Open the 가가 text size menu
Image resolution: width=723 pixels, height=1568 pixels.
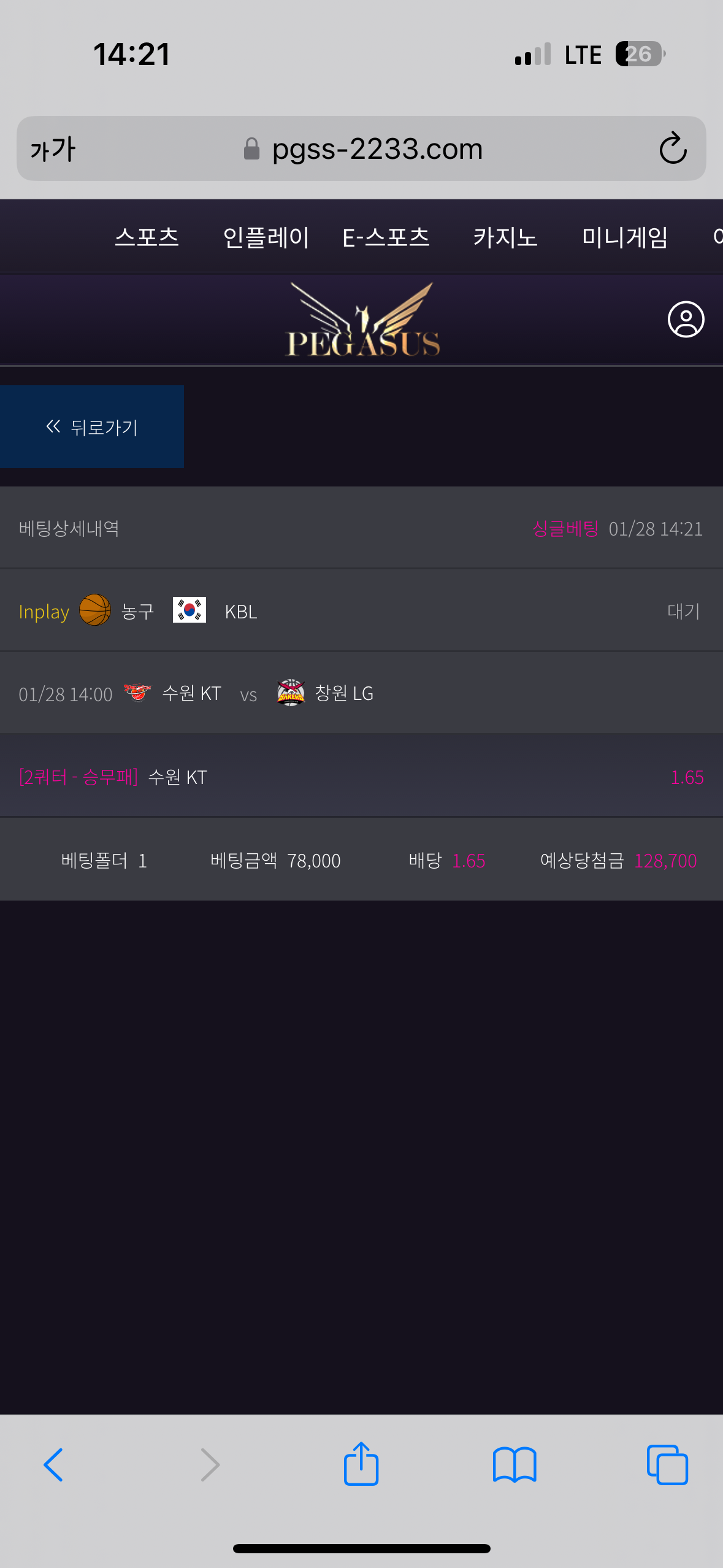point(53,149)
